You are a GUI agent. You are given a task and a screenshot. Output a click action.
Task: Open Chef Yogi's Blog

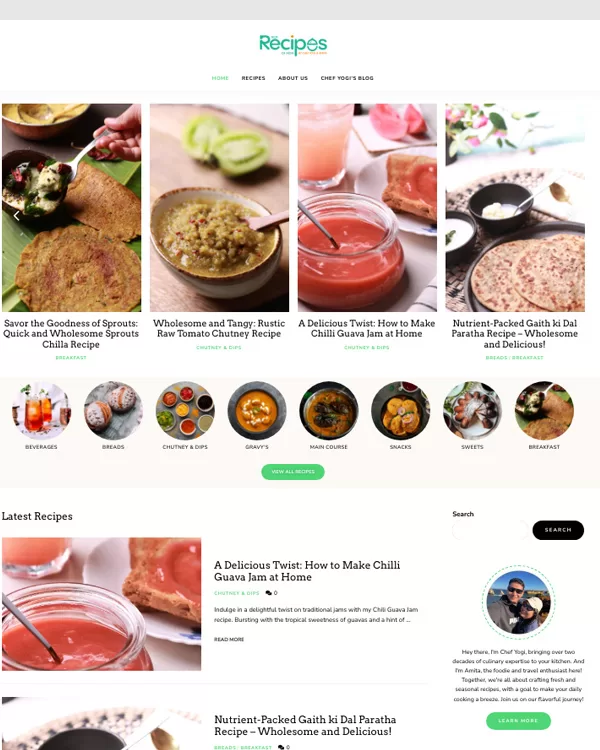(347, 78)
